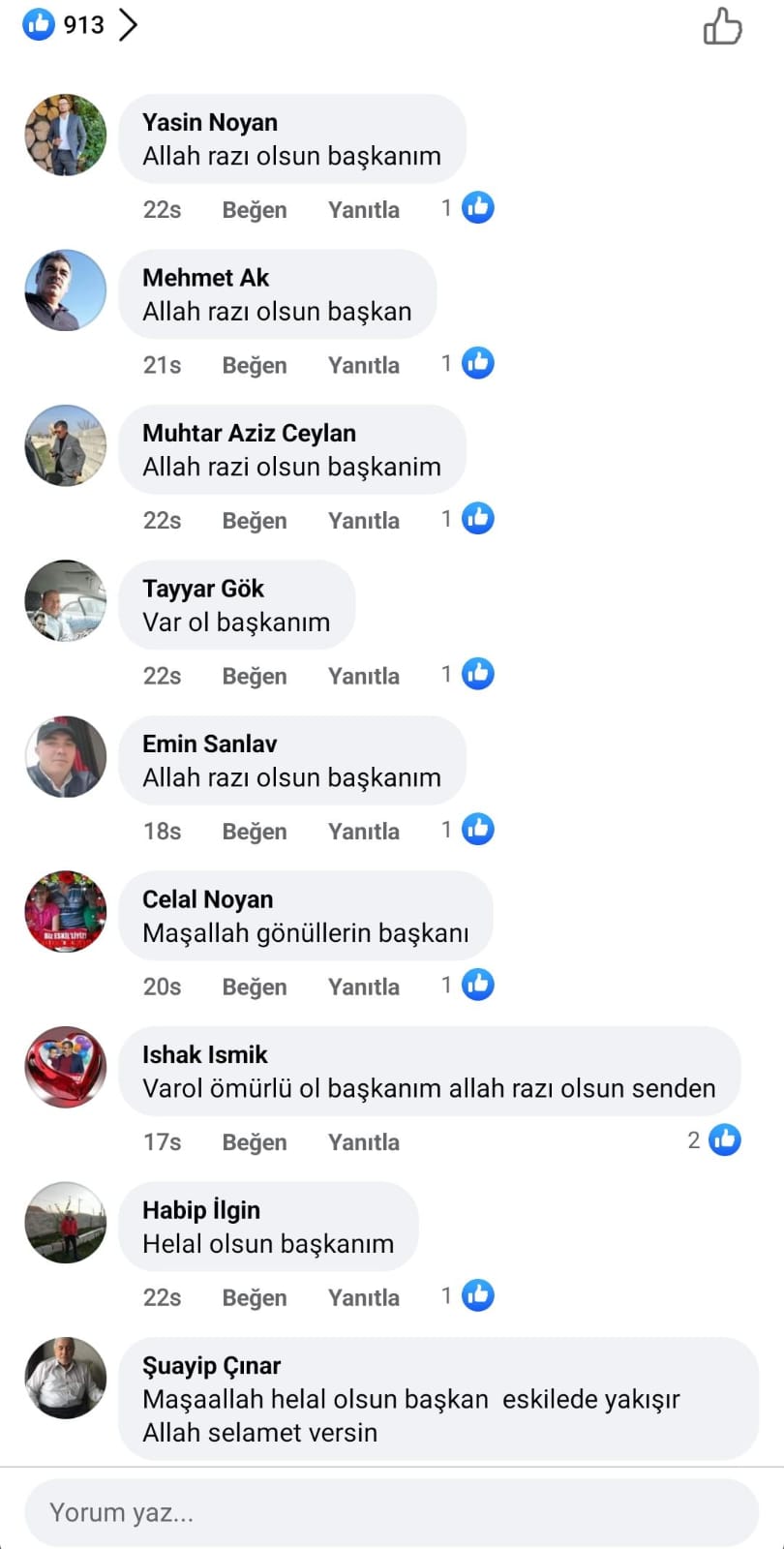Tap Beğen under Mehmet Ak's comment
The height and width of the screenshot is (1549, 784).
255,365
